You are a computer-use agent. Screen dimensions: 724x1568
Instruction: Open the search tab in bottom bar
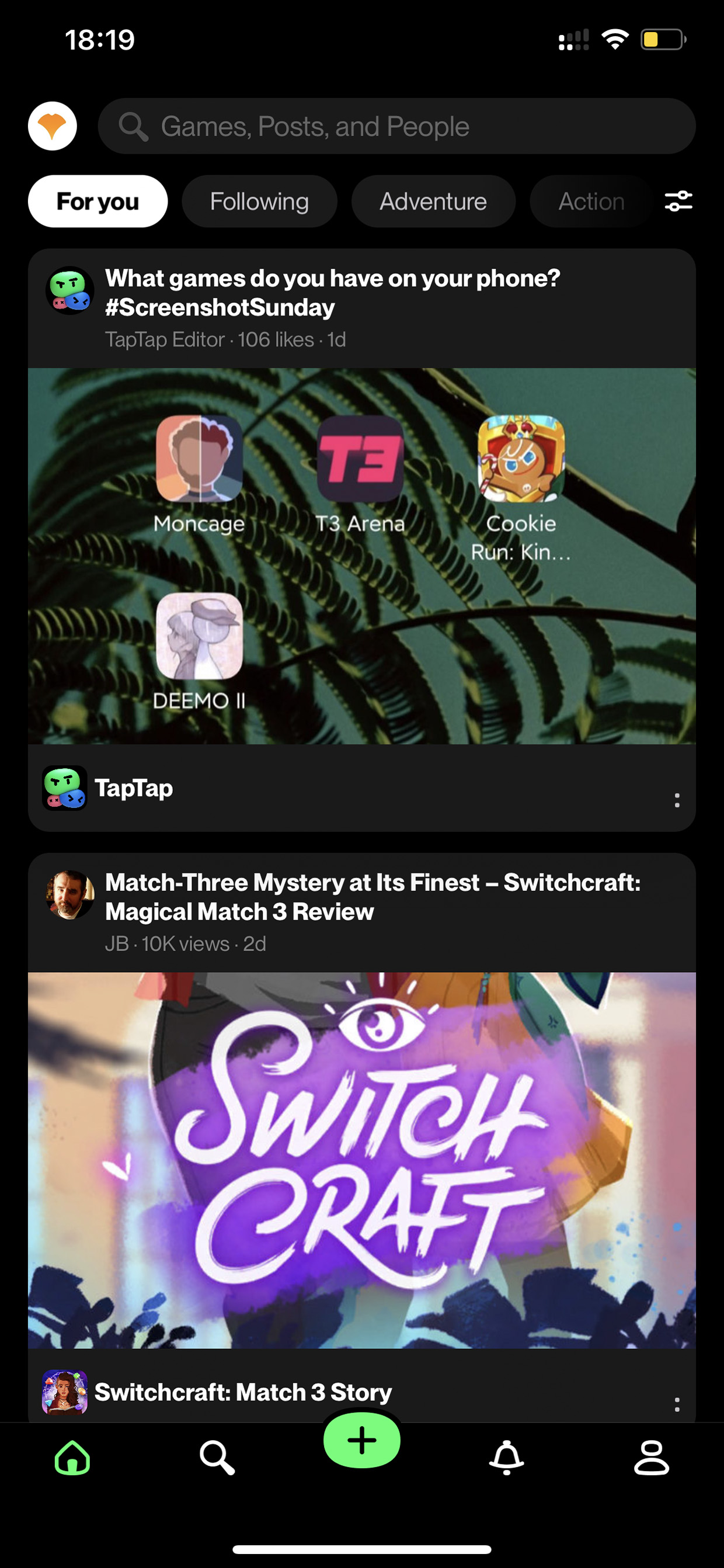(217, 1458)
